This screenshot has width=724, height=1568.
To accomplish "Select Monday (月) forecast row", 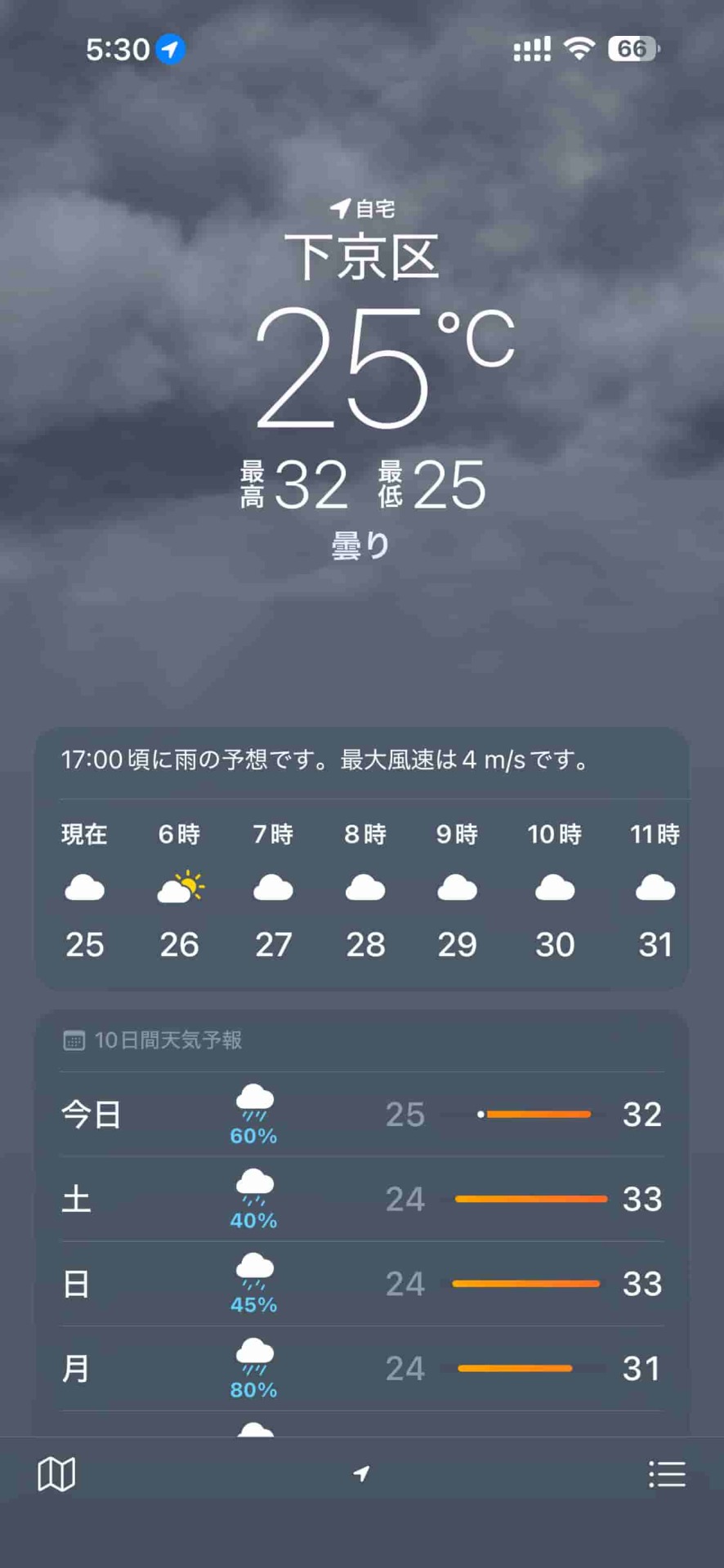I will point(361,1369).
